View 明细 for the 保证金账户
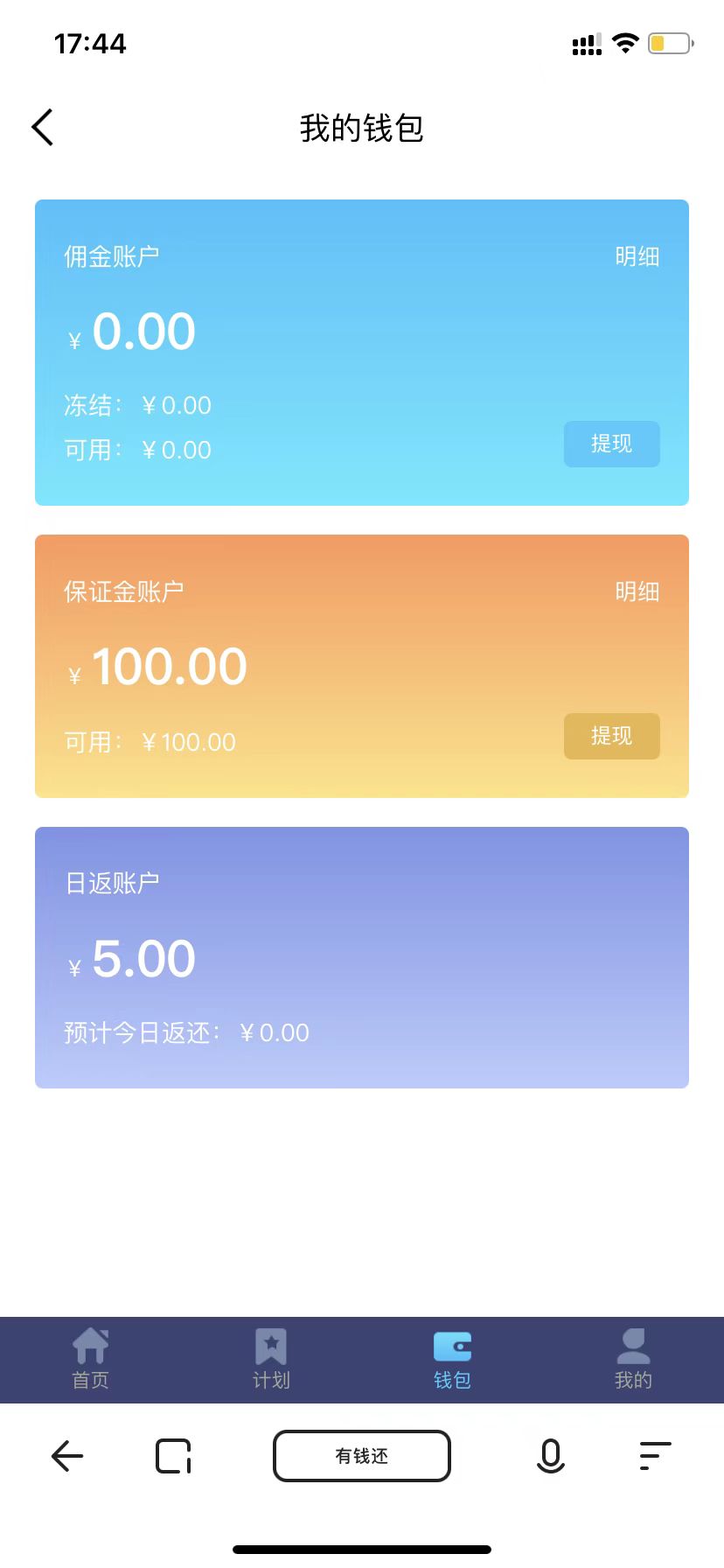 (637, 591)
